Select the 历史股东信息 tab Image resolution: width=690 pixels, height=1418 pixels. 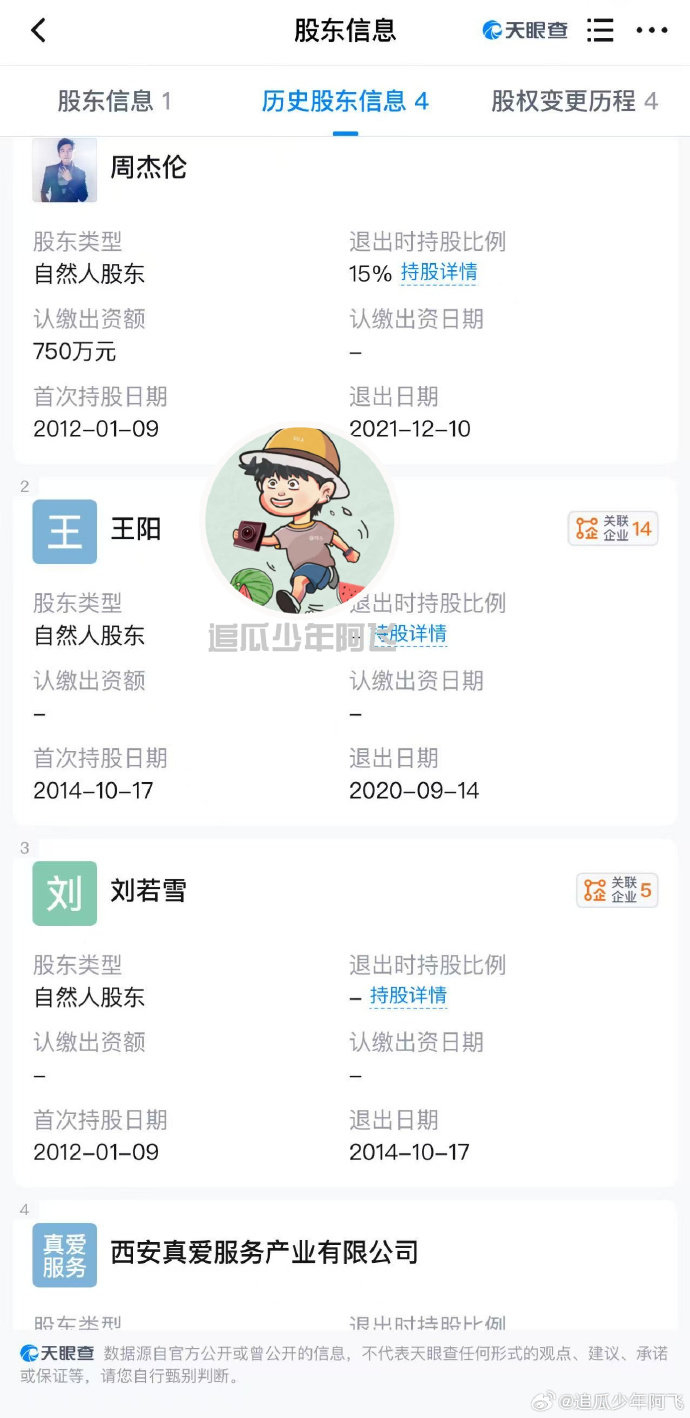pos(345,101)
